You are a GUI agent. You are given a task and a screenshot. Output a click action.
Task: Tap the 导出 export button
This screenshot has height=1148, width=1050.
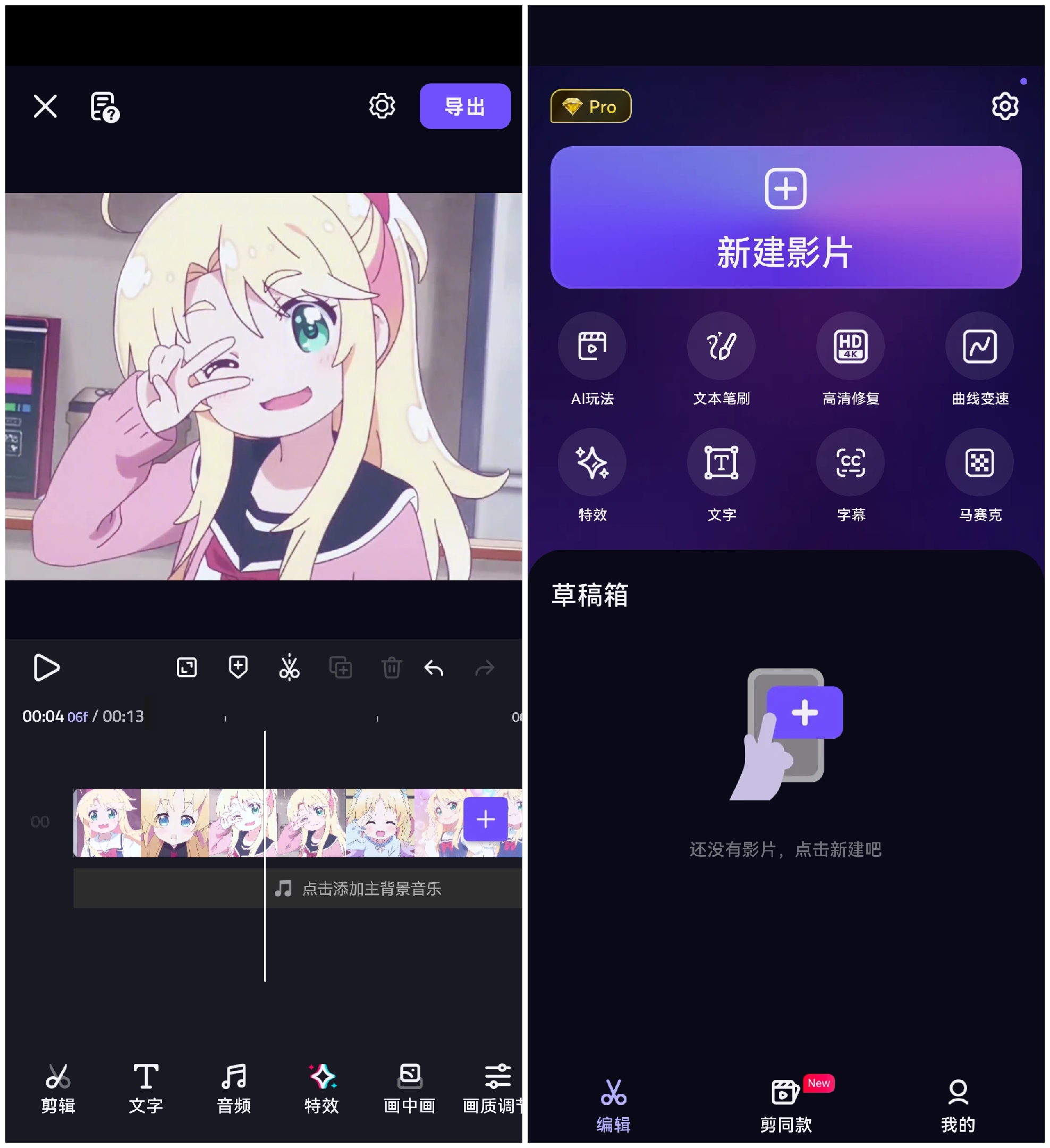click(464, 106)
